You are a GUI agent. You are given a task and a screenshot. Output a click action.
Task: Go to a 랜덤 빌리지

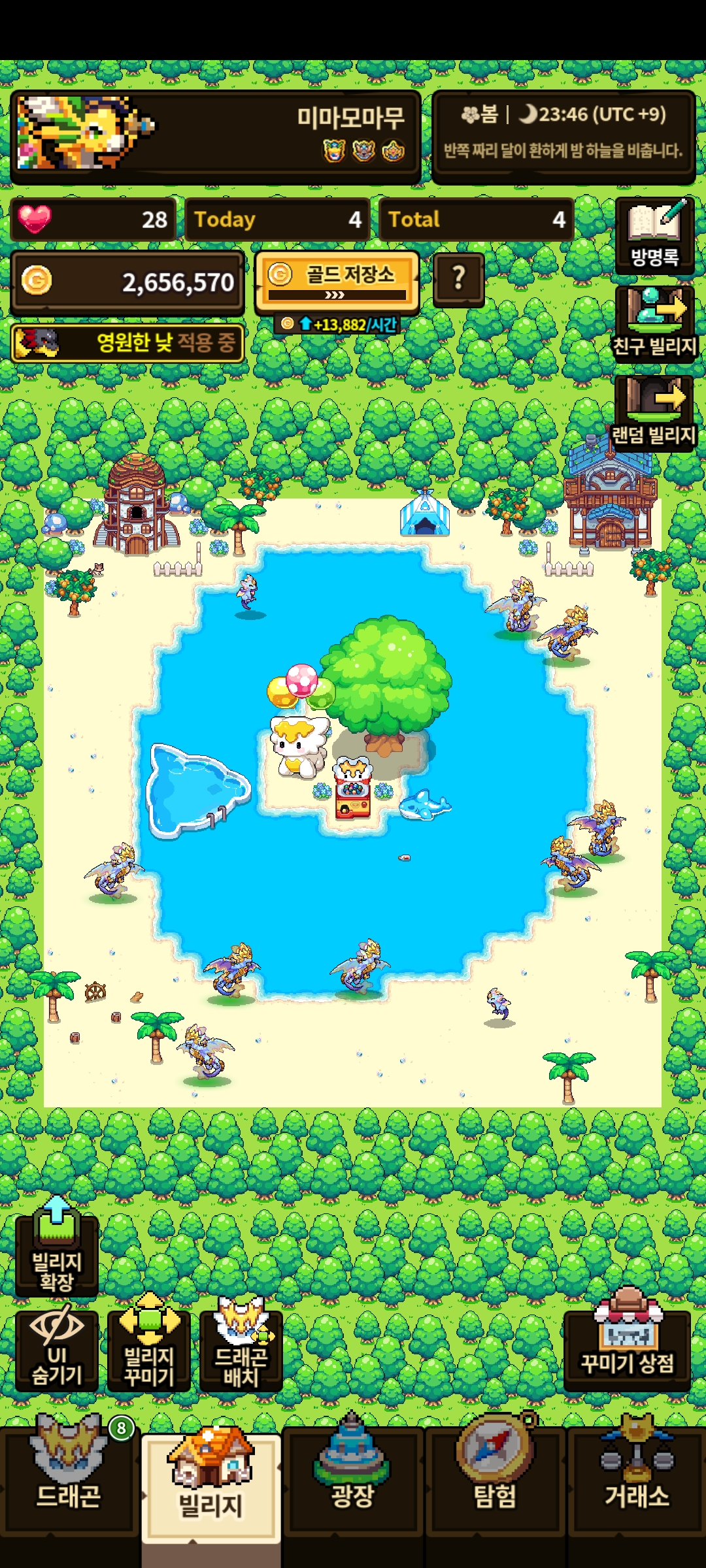[654, 412]
